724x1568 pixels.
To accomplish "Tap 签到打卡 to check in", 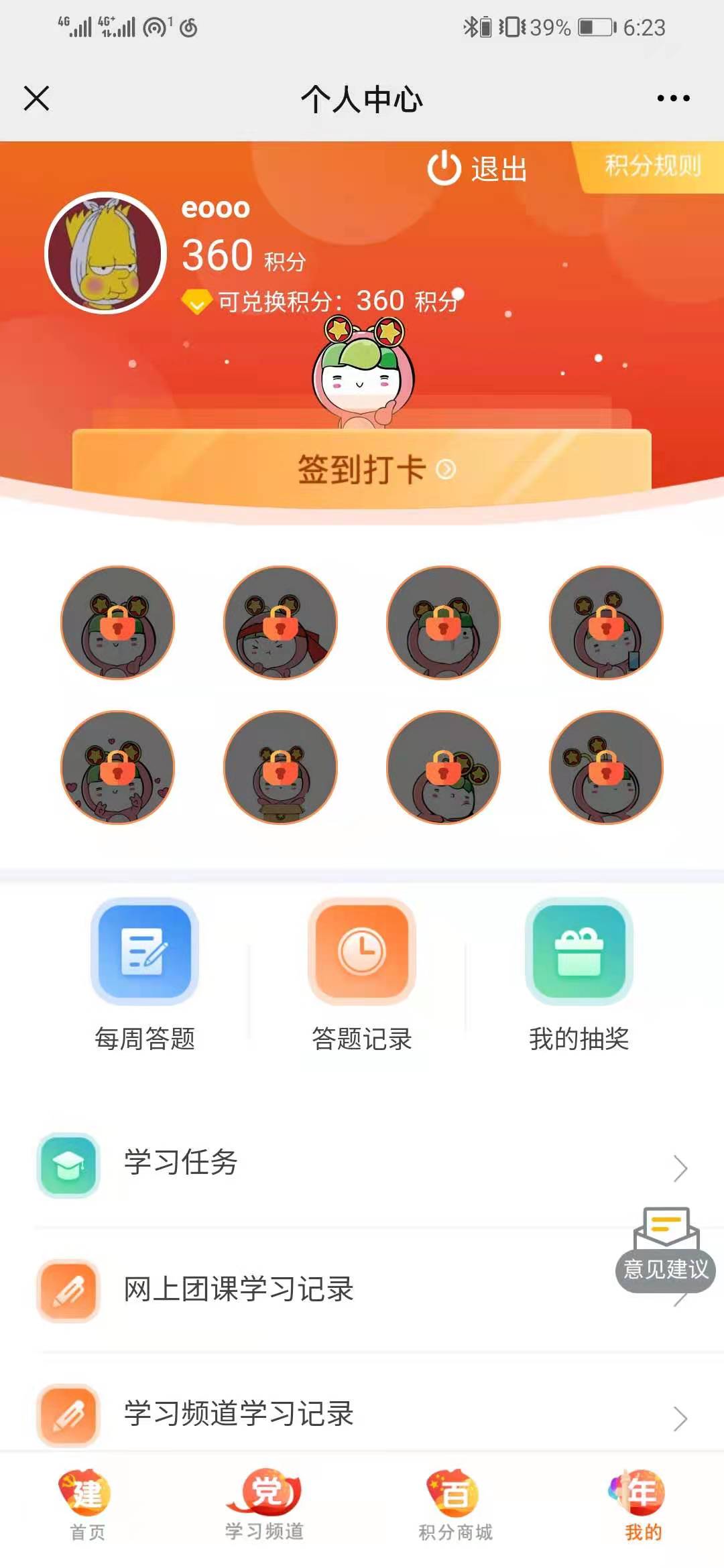I will [x=362, y=468].
